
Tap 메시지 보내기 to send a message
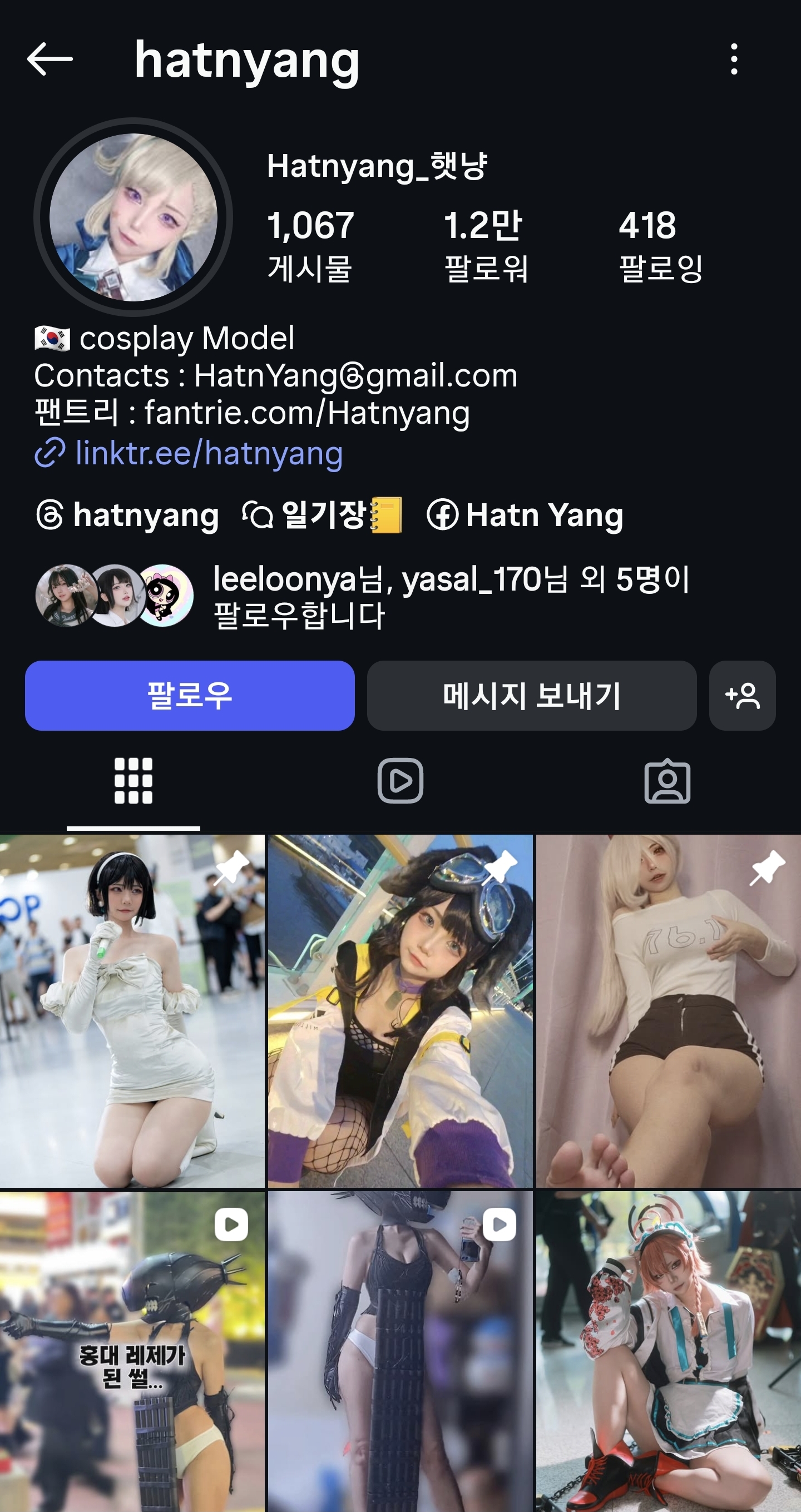point(531,696)
